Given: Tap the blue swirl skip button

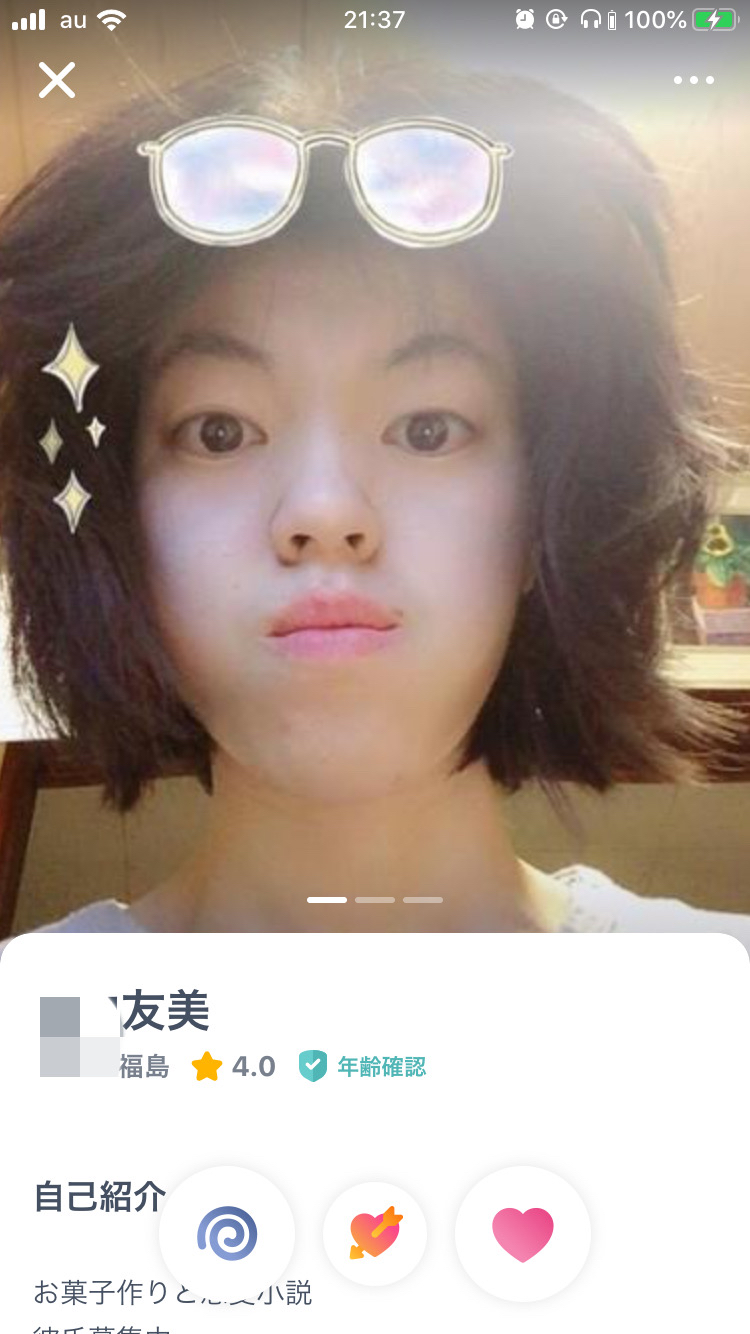Looking at the screenshot, I should pyautogui.click(x=227, y=1234).
